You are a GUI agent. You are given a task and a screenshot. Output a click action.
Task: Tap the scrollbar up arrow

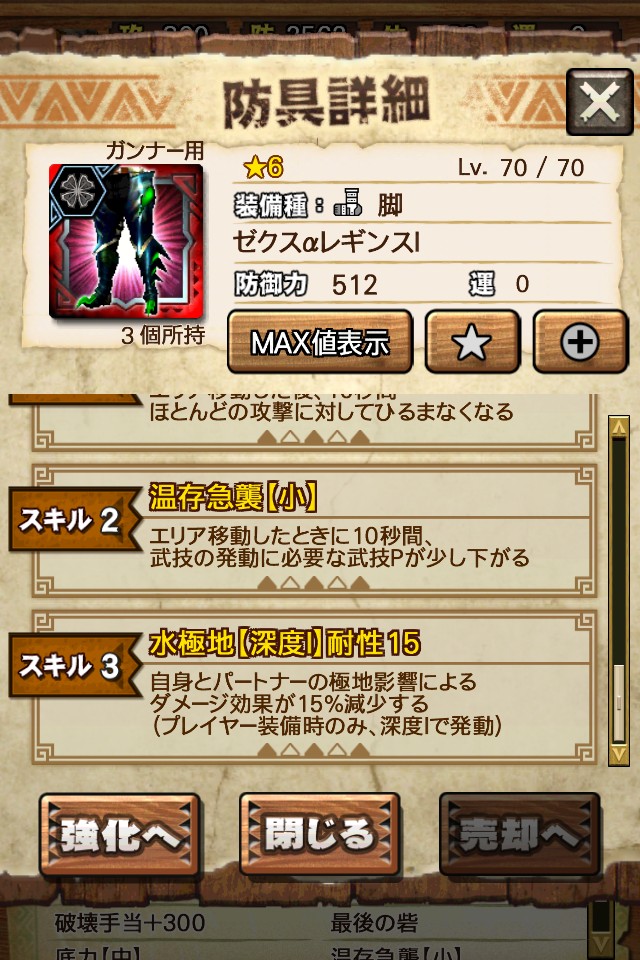(x=620, y=430)
